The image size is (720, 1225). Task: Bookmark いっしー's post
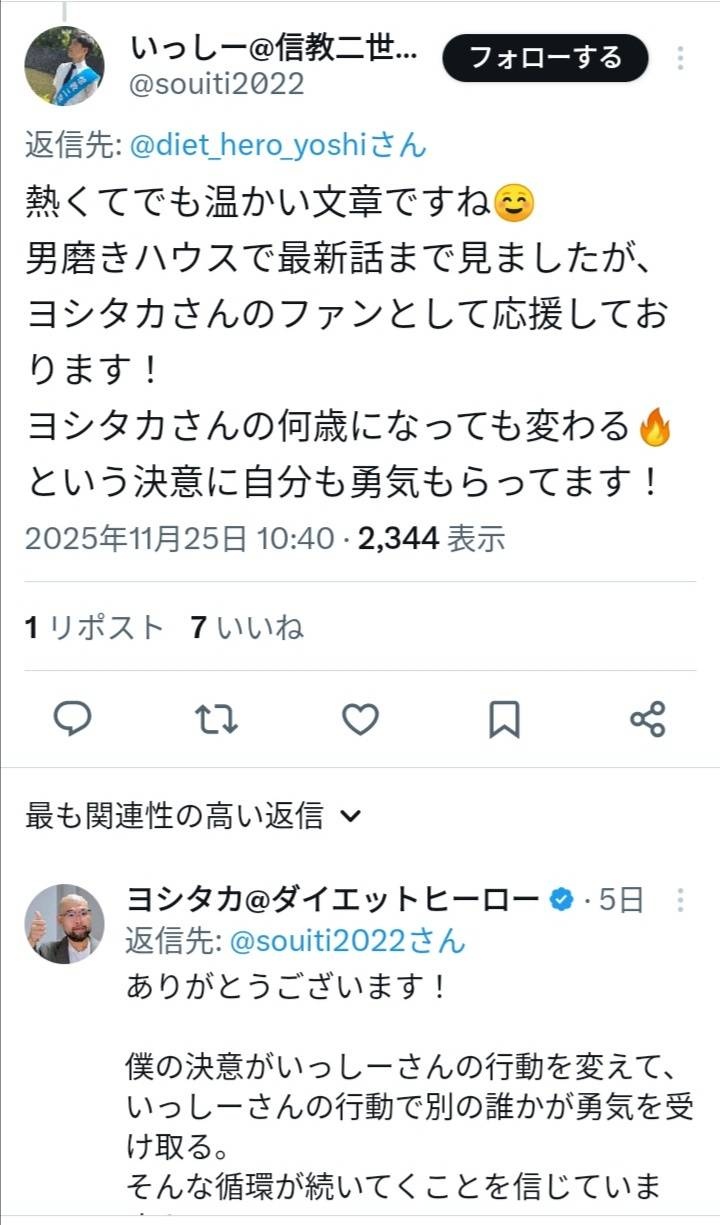tap(504, 718)
